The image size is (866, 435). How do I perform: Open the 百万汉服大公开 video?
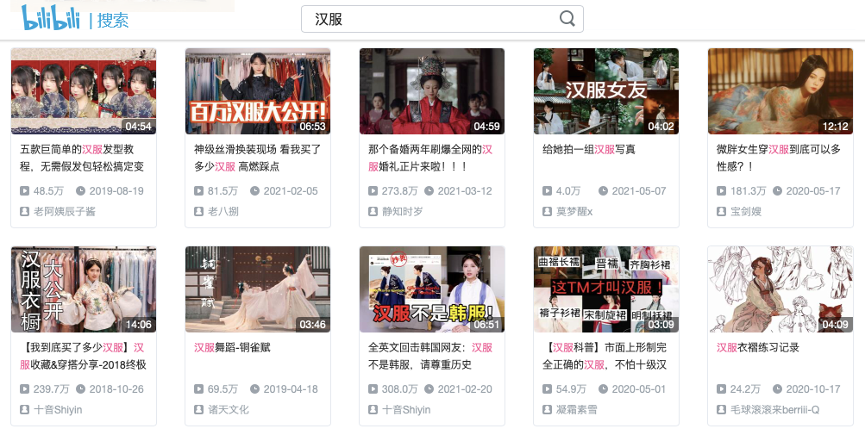point(257,91)
